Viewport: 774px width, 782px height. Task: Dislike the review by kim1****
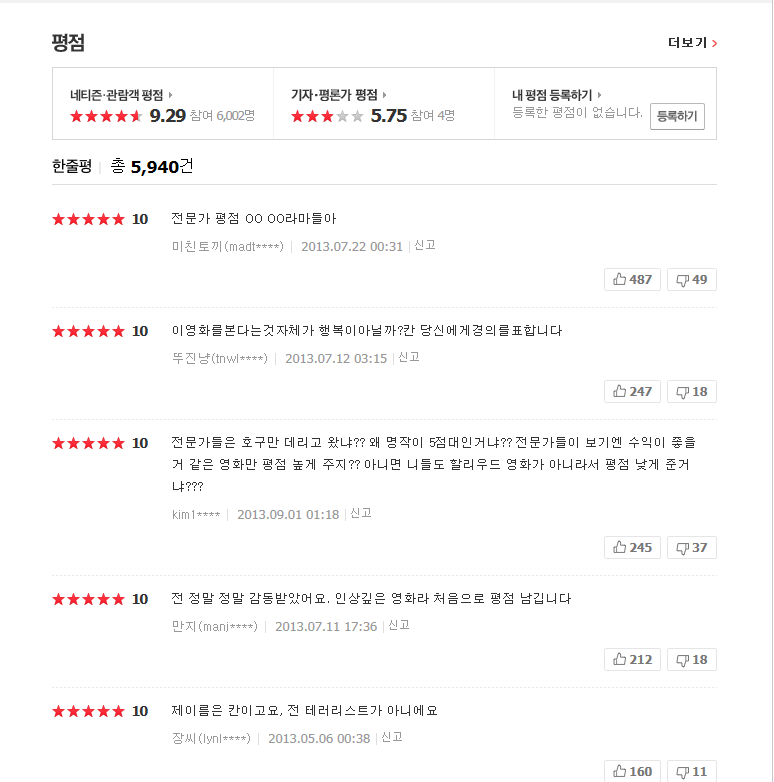coord(691,548)
